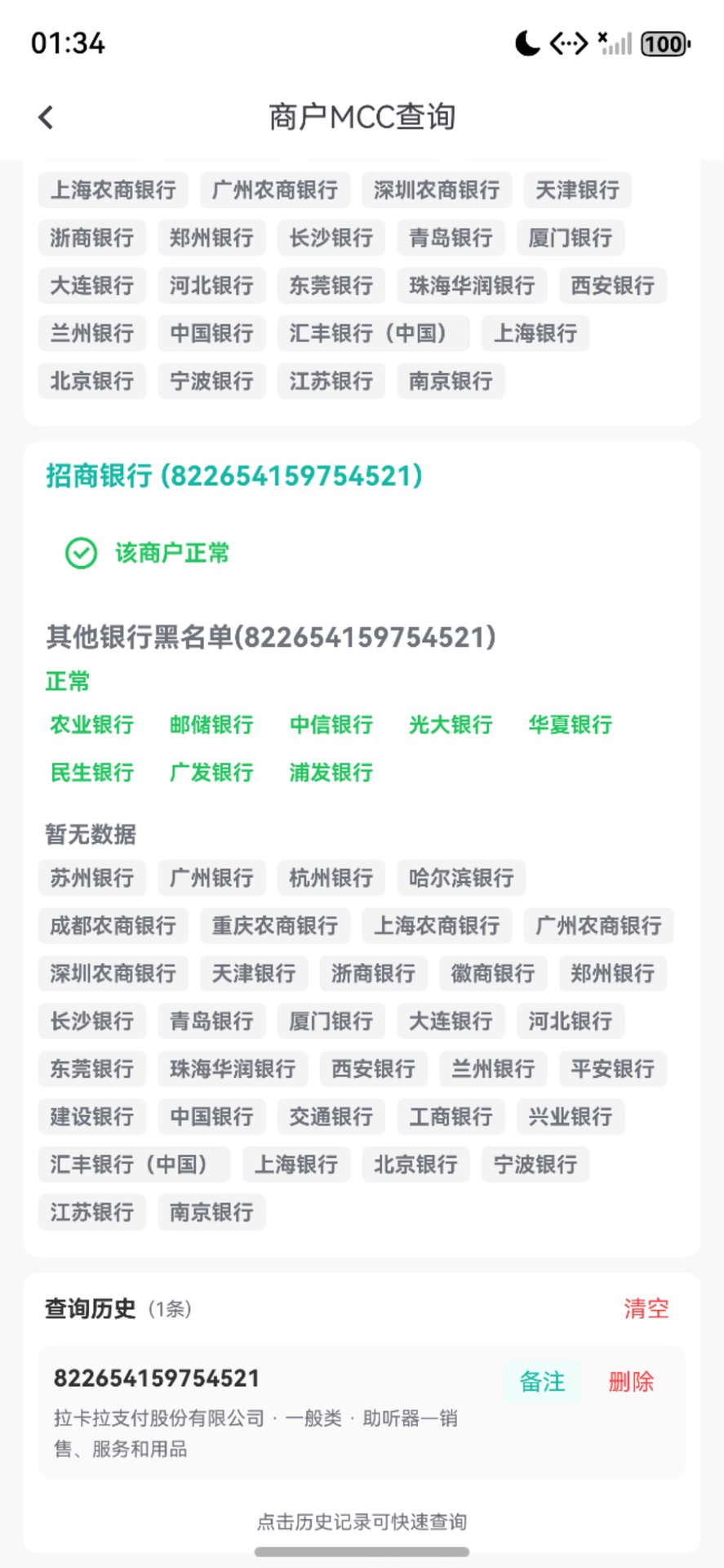Go back from the merchant MCC query page
724x1568 pixels.
pyautogui.click(x=47, y=118)
